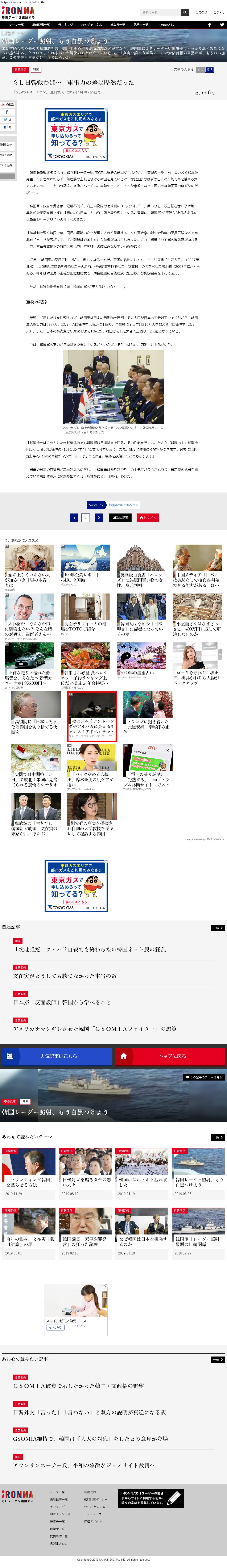
Task: Open related article 日本が「反面教師」韓国から学べること
Action: [62, 1002]
